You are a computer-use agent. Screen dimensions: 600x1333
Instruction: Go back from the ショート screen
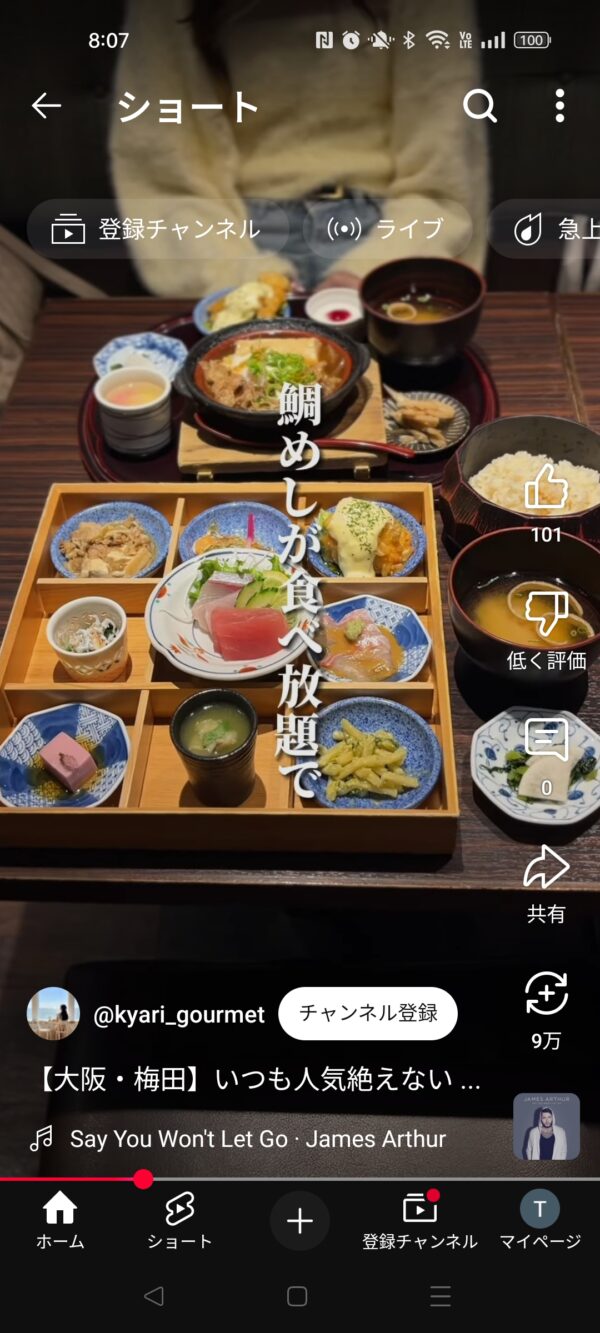point(46,106)
